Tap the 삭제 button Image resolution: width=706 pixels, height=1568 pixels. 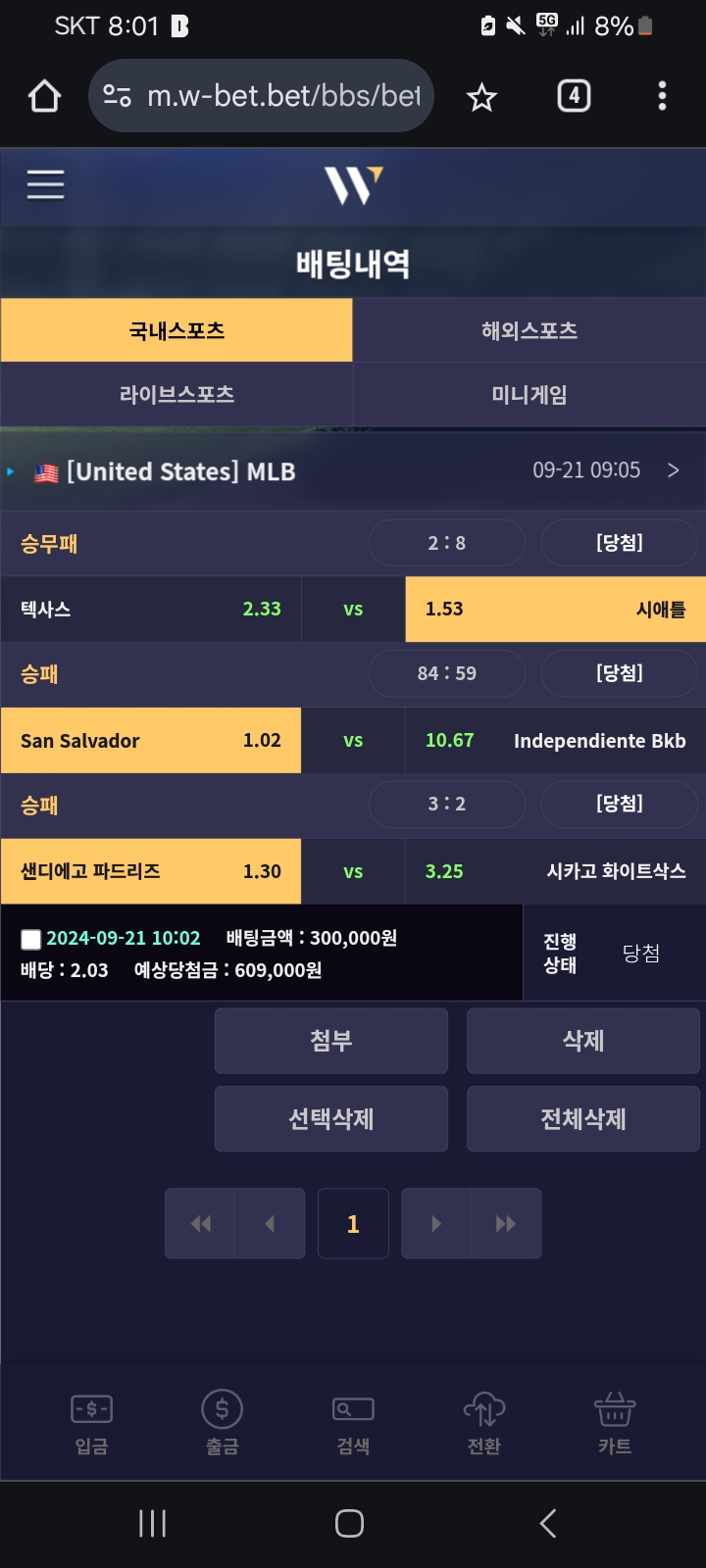pyautogui.click(x=583, y=1041)
